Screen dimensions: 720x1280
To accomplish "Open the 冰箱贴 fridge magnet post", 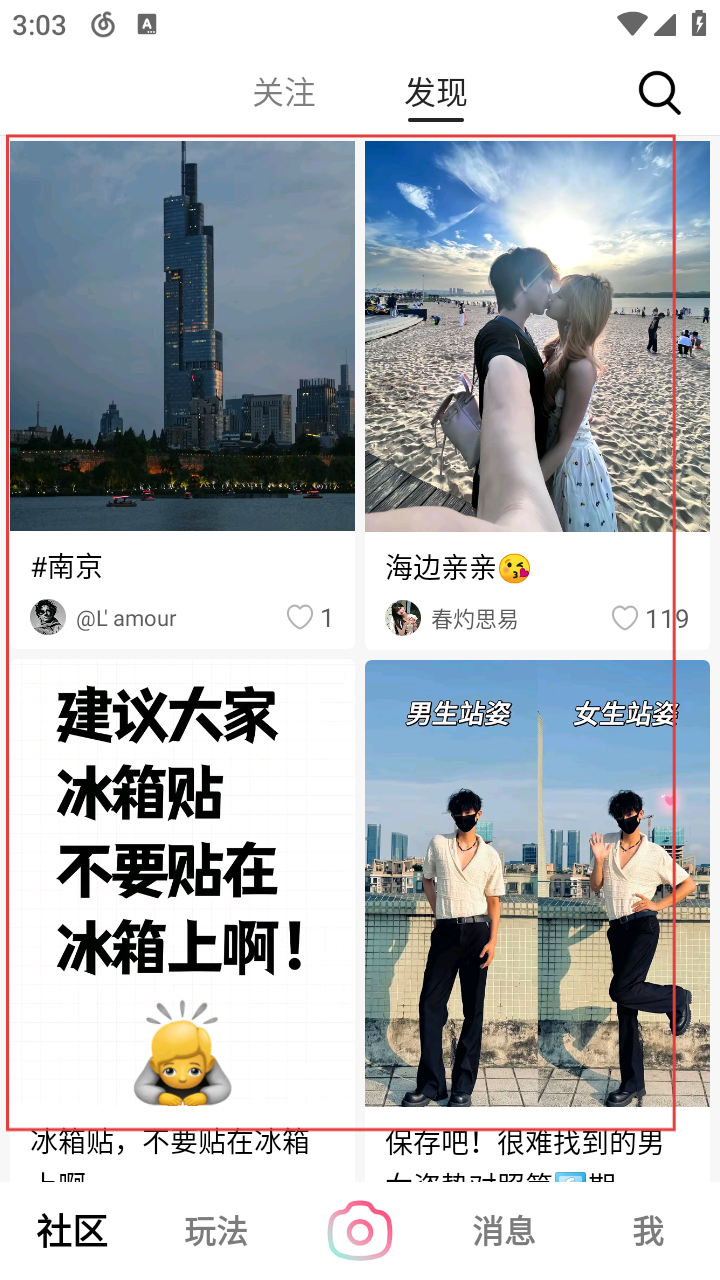I will [182, 880].
